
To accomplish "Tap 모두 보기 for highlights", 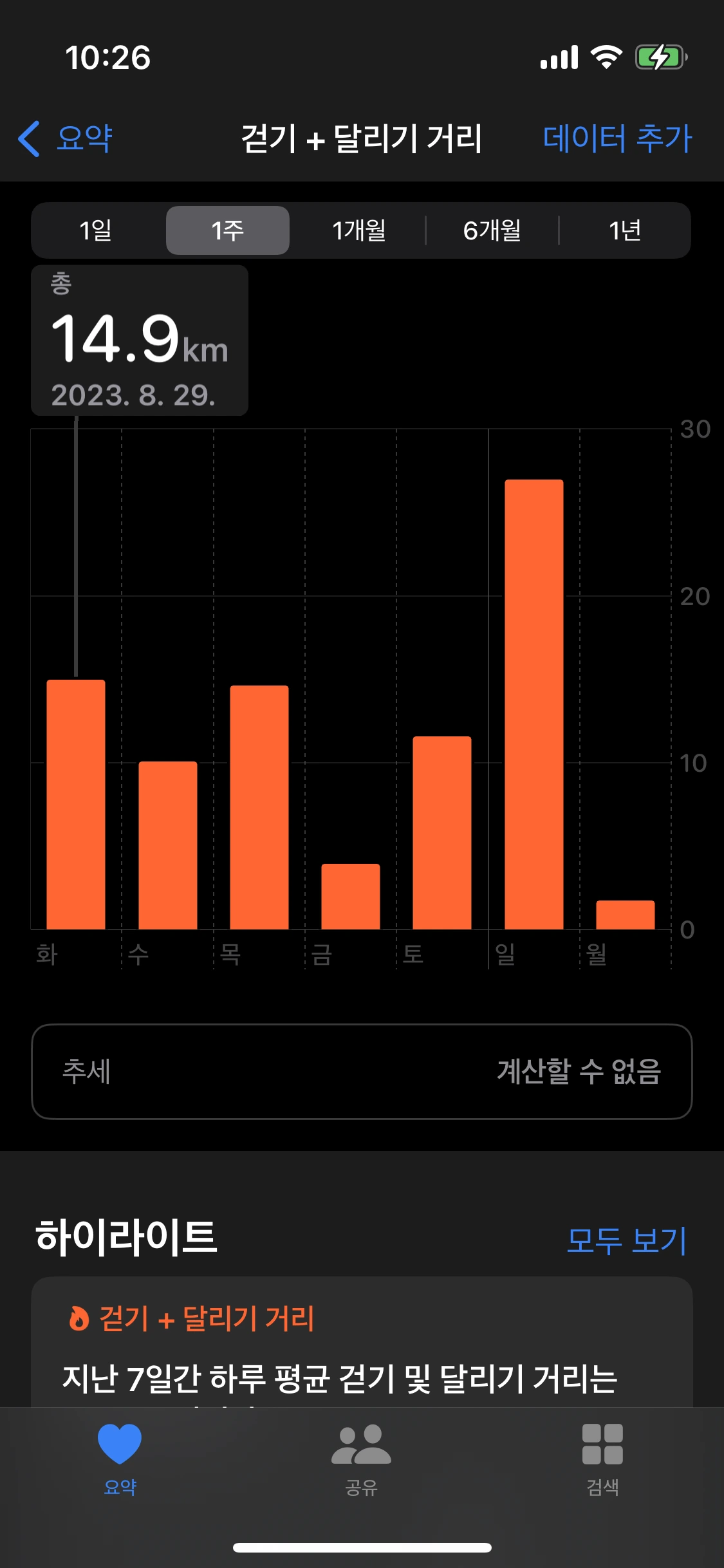I will click(626, 1240).
